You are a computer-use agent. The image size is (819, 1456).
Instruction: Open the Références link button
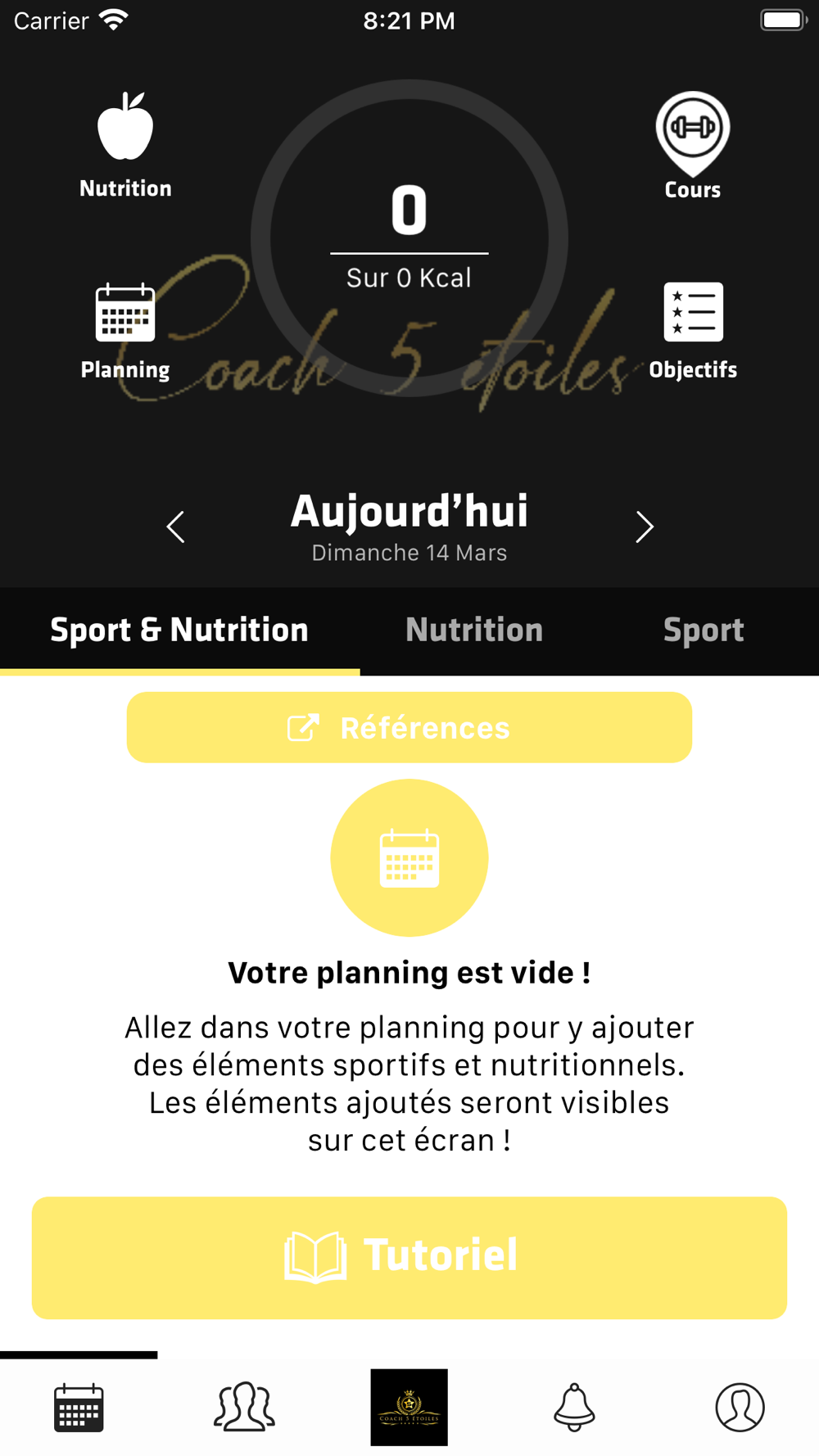click(x=409, y=727)
